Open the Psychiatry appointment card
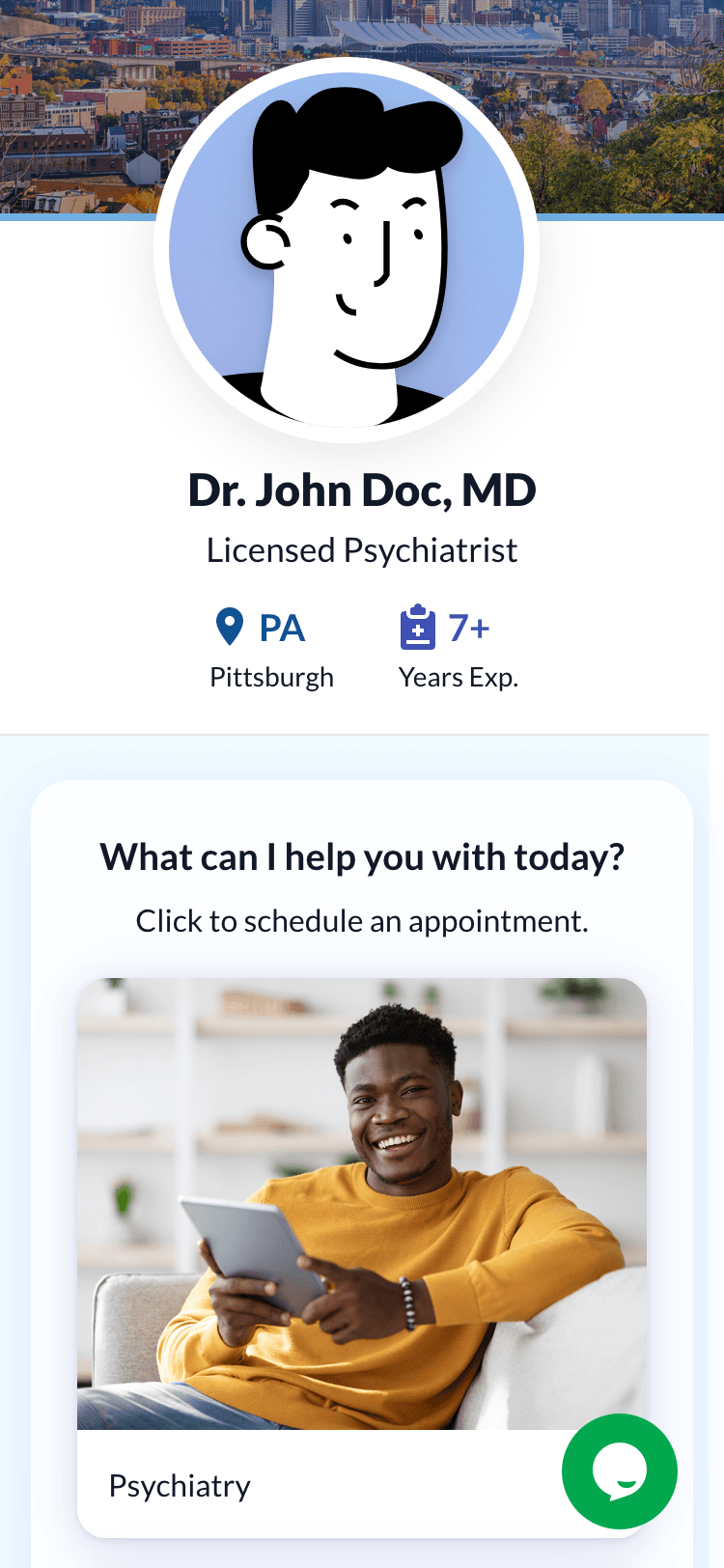Screen dimensions: 724x1568 361,1257
